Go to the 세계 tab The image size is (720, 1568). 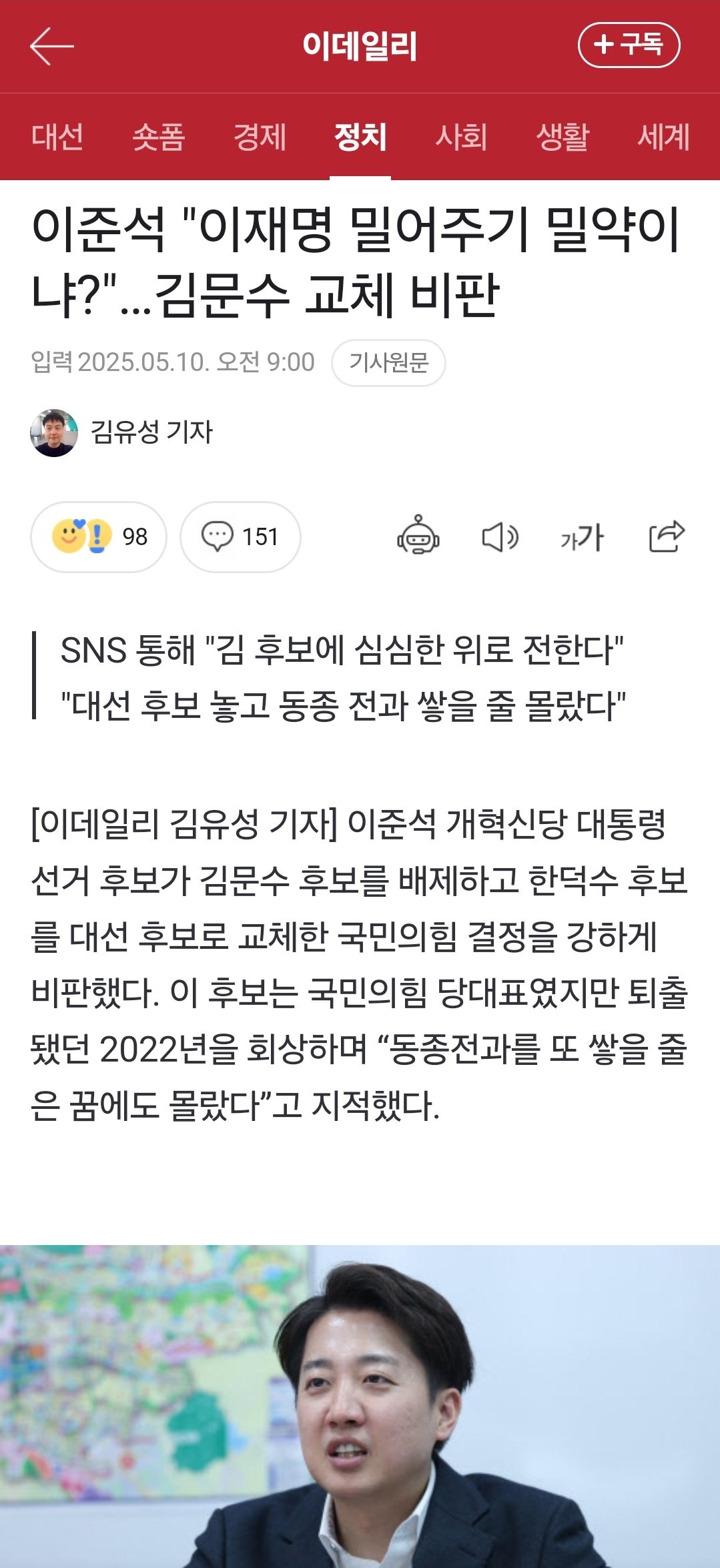tap(663, 137)
